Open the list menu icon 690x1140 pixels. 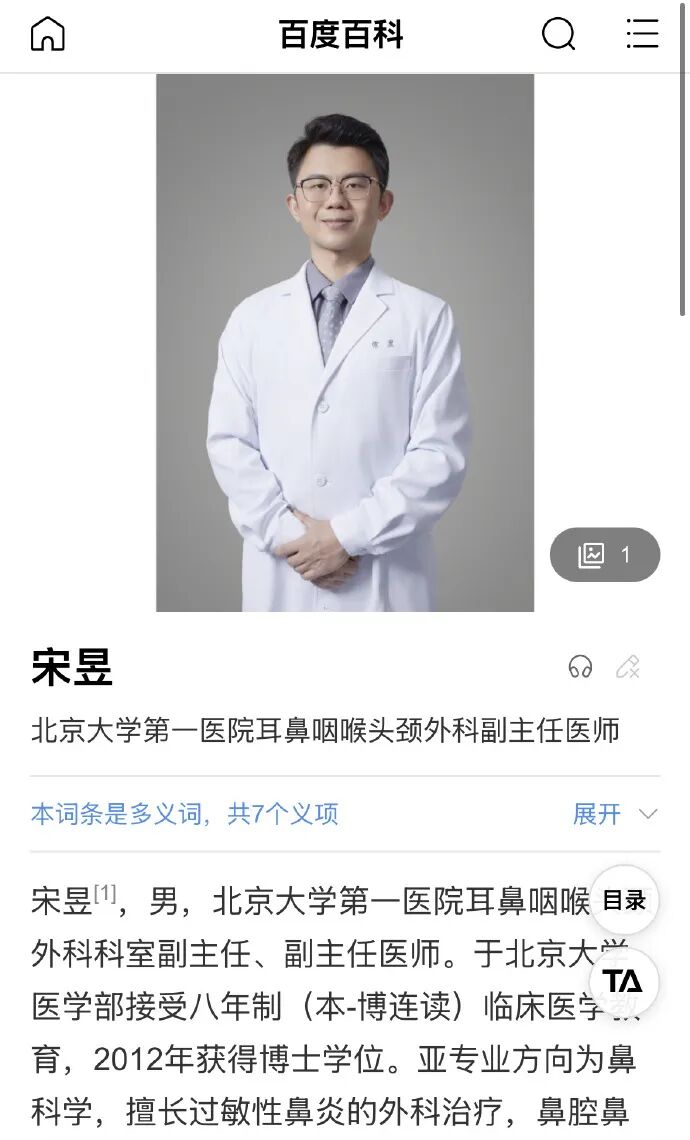click(642, 33)
